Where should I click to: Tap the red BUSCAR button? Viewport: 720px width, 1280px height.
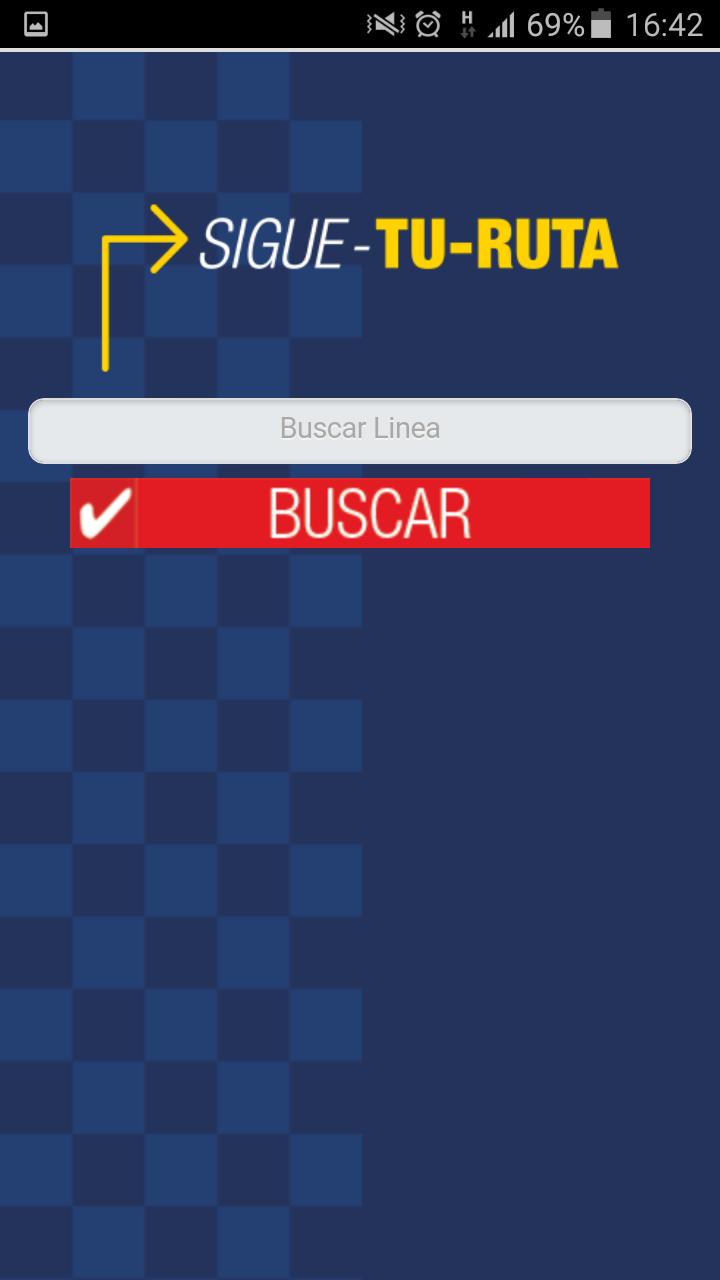pyautogui.click(x=360, y=513)
